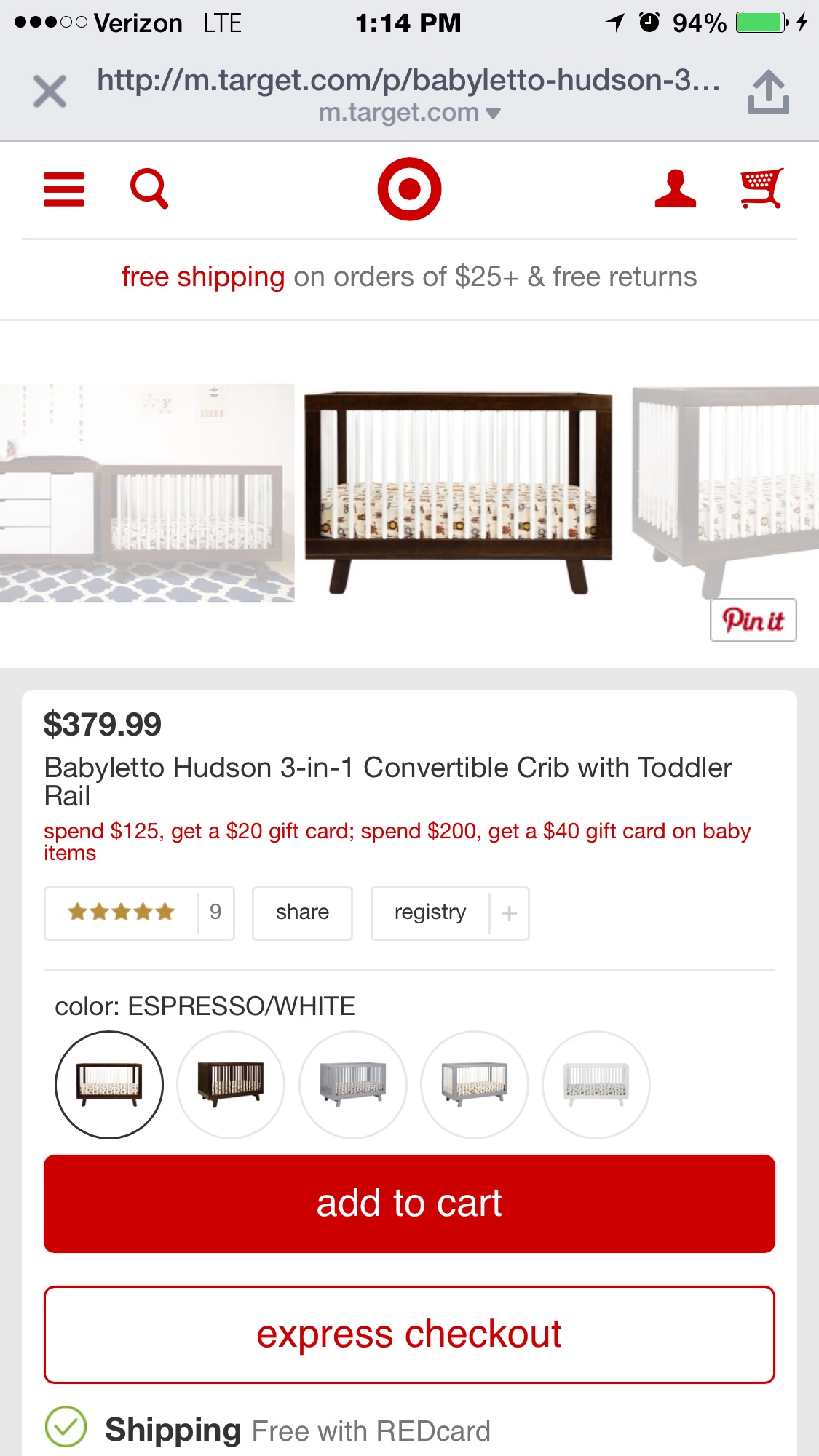Open Target search
Screen dimensions: 819x1456
point(149,189)
